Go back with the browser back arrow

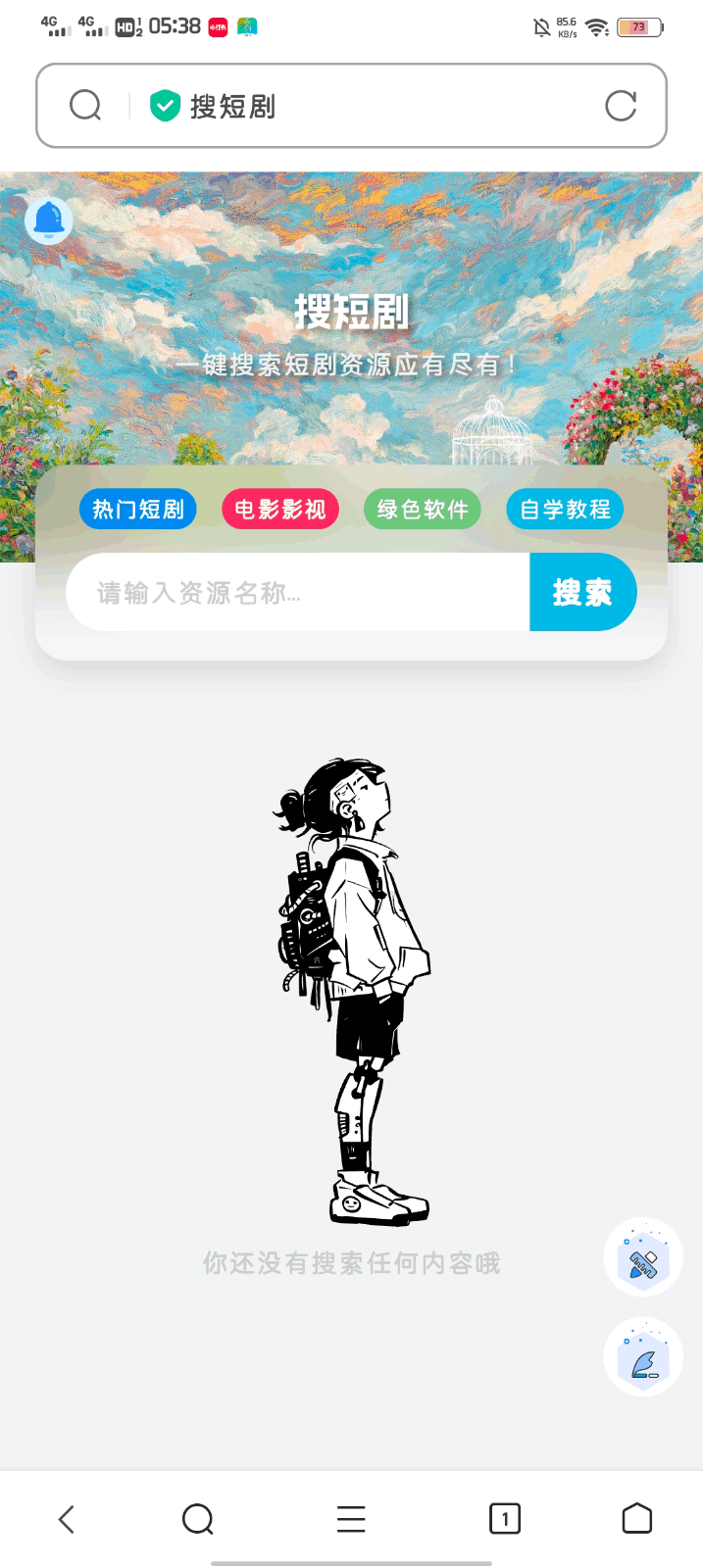click(67, 1519)
